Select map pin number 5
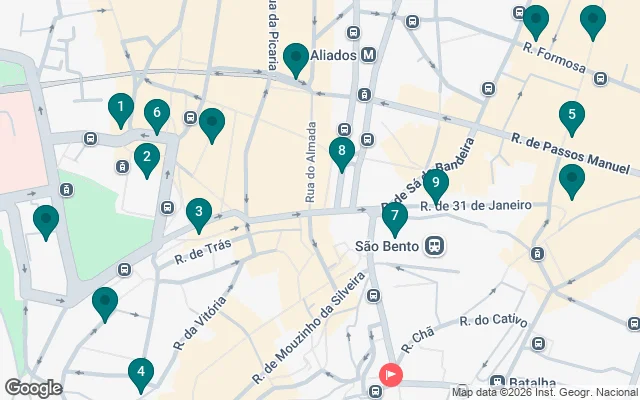Screen dimensions: 640x400 click(x=572, y=116)
